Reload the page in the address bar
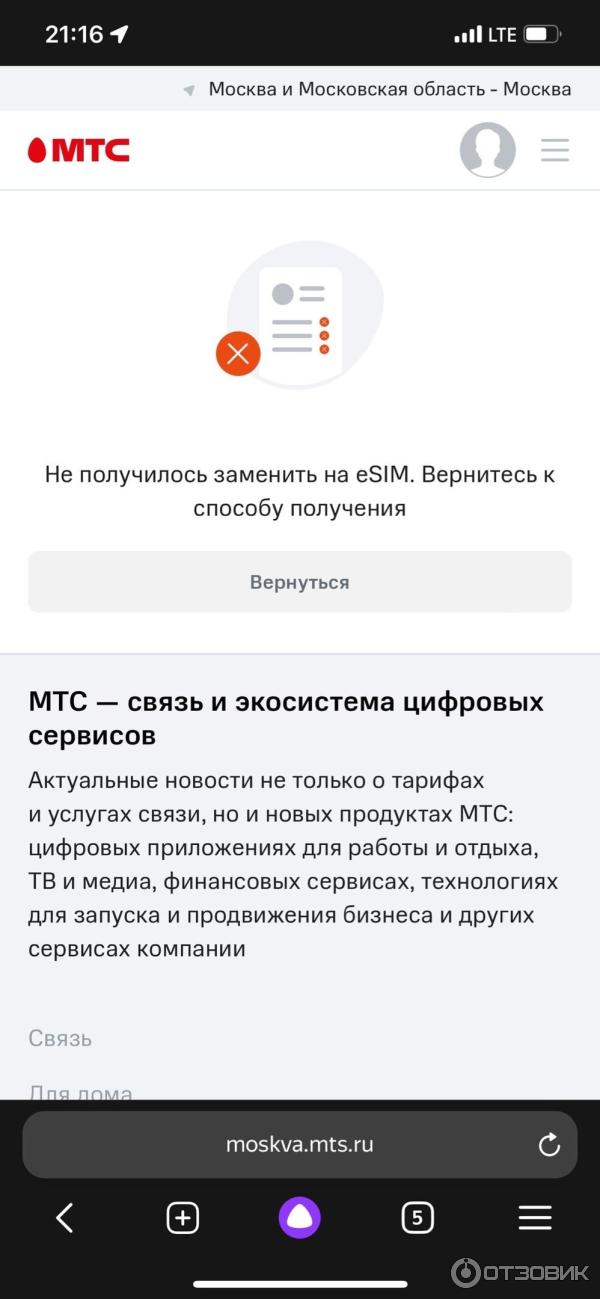This screenshot has height=1299, width=600. pyautogui.click(x=548, y=1145)
